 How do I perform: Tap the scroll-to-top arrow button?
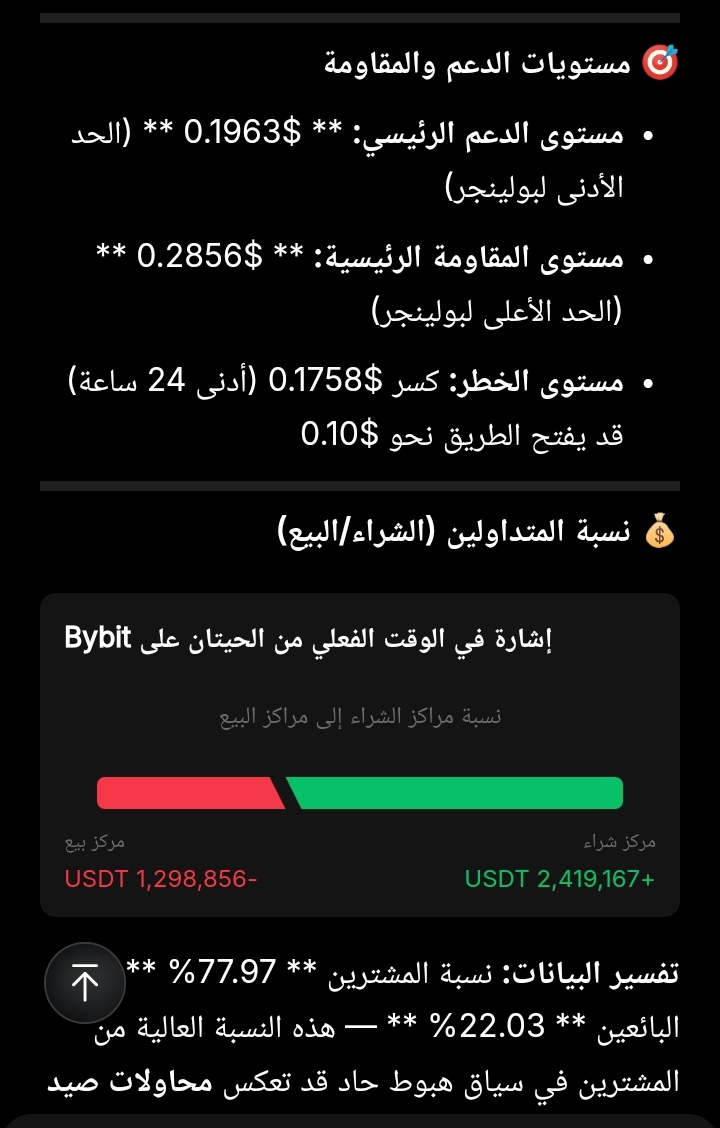click(x=86, y=983)
